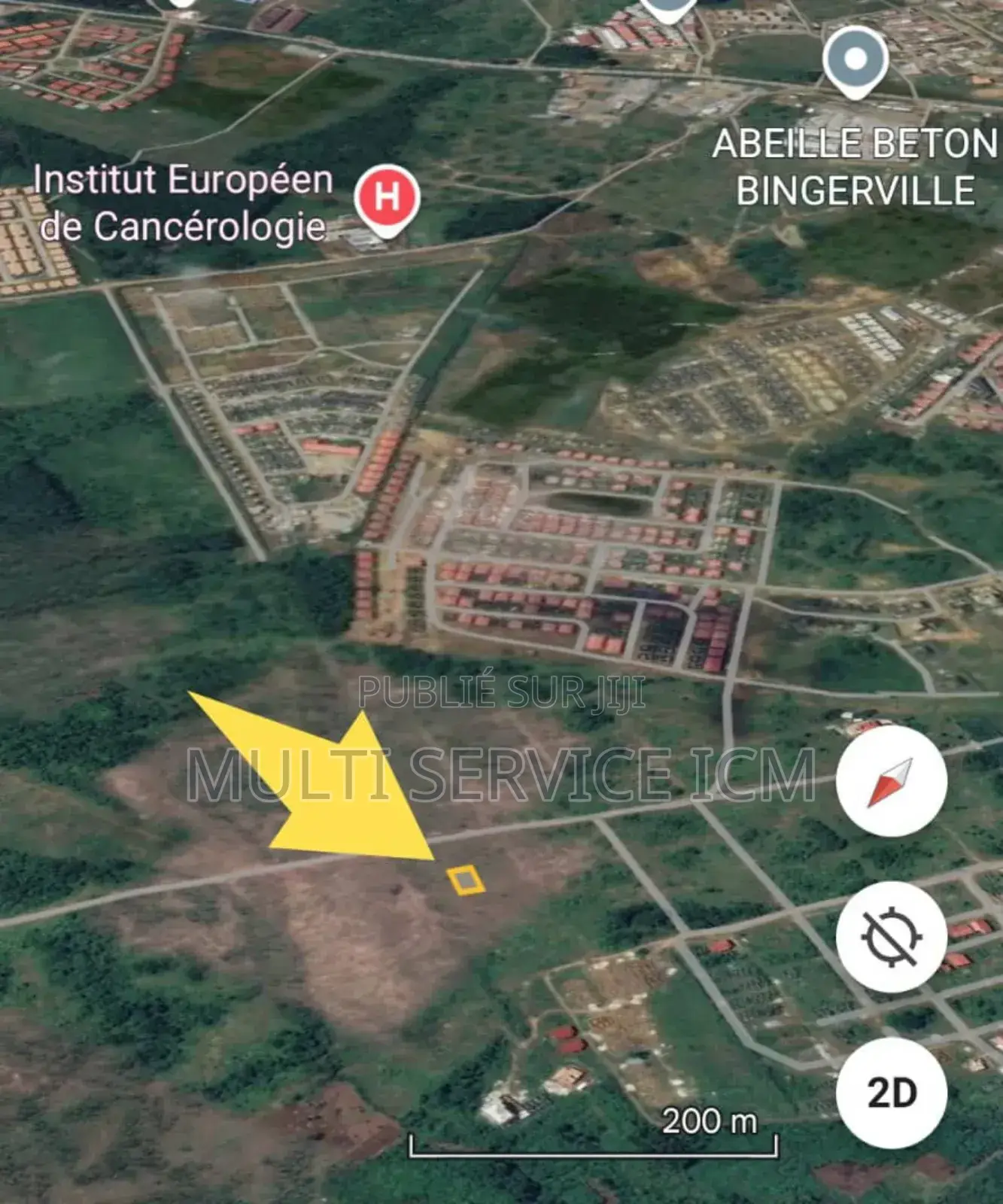This screenshot has width=1003, height=1204.
Task: Open the Institut Européen de Cancérologie hospital pin
Action: coord(387,197)
